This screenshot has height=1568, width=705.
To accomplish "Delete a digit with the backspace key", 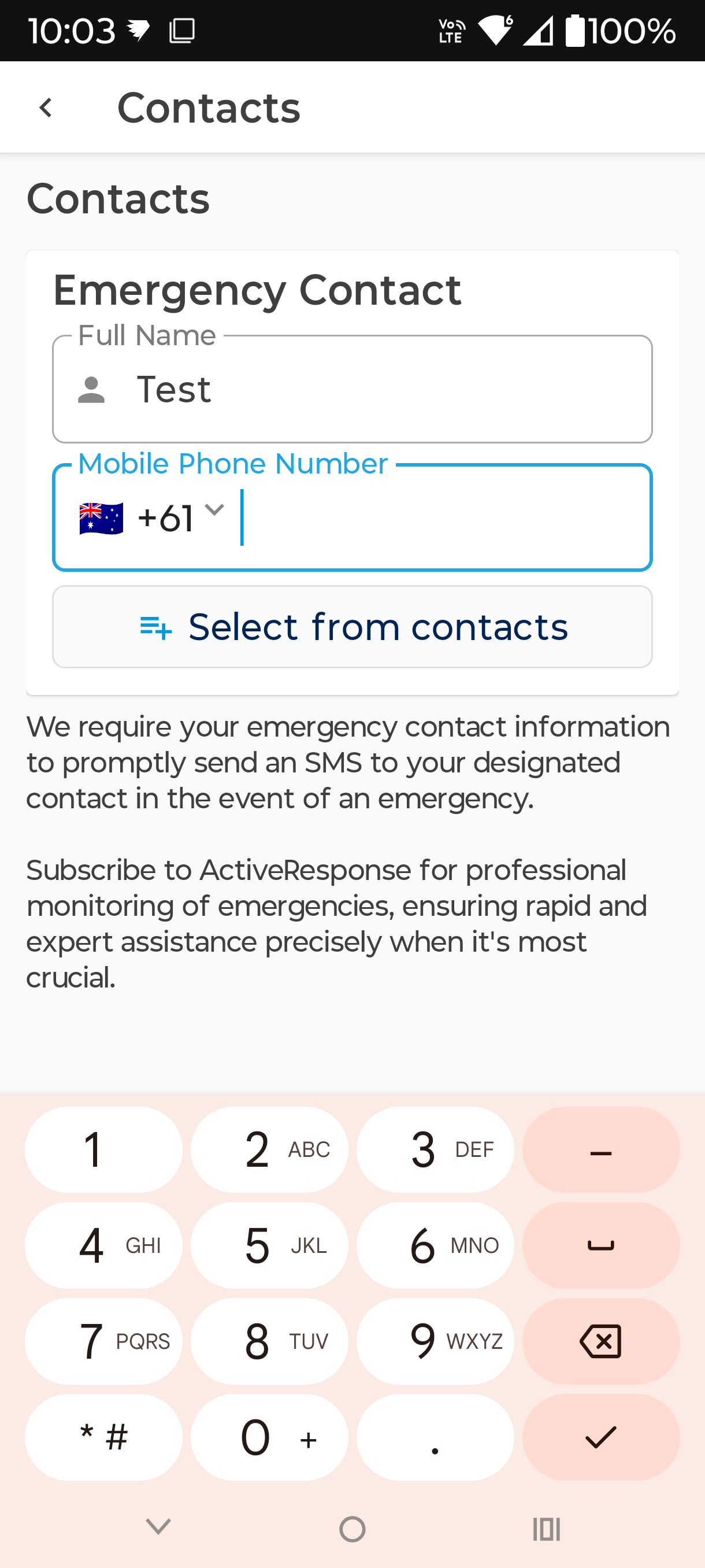I will point(600,1341).
